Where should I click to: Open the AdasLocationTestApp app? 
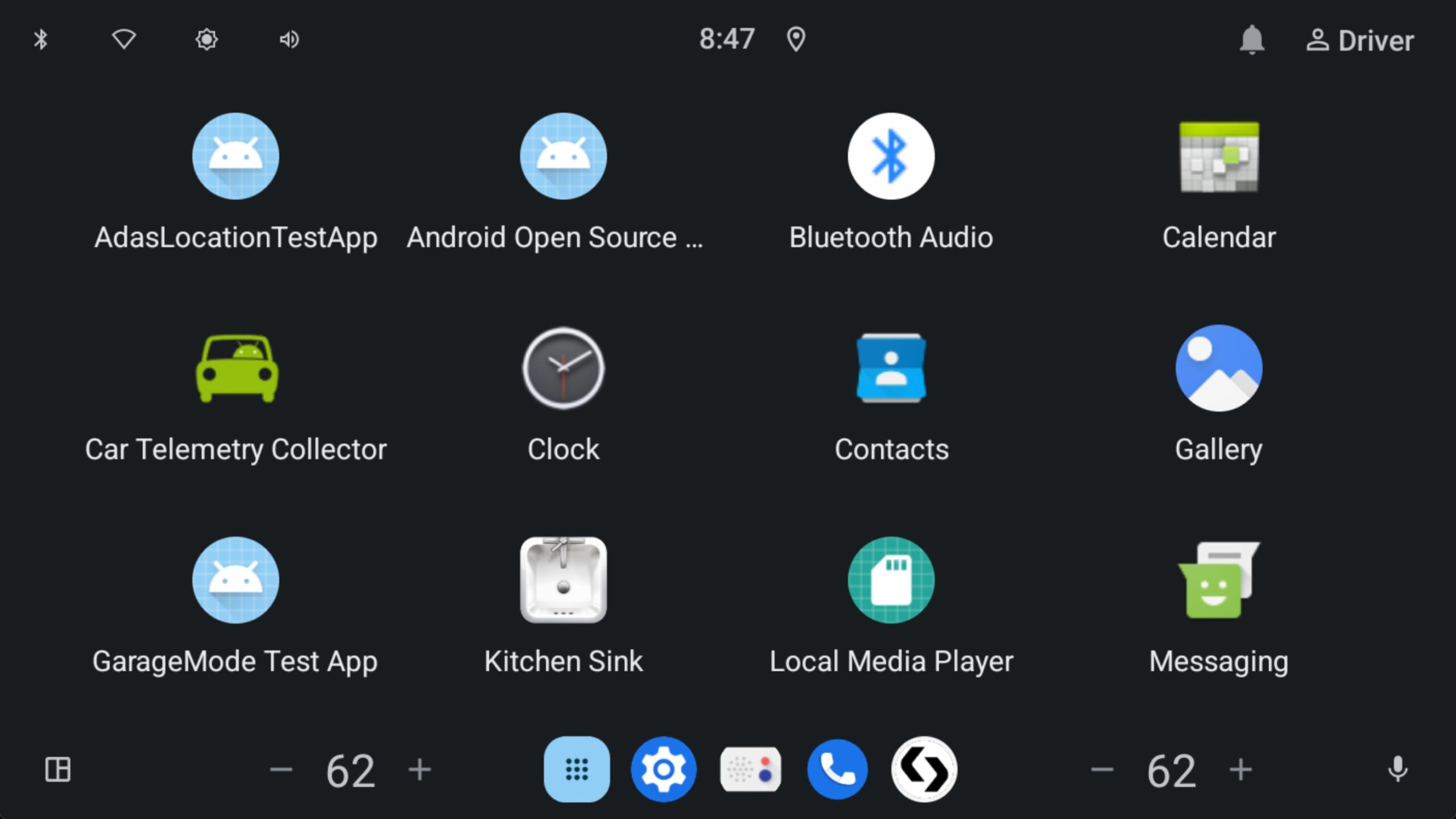point(235,156)
